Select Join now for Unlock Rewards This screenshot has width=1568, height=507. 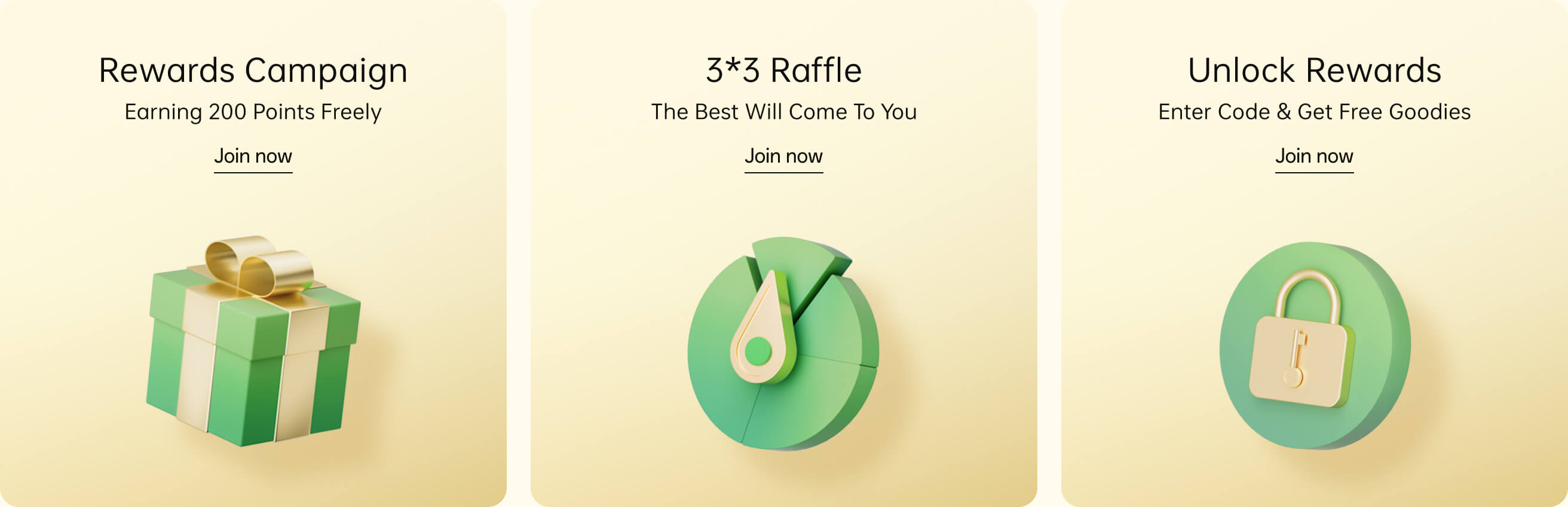coord(1313,157)
